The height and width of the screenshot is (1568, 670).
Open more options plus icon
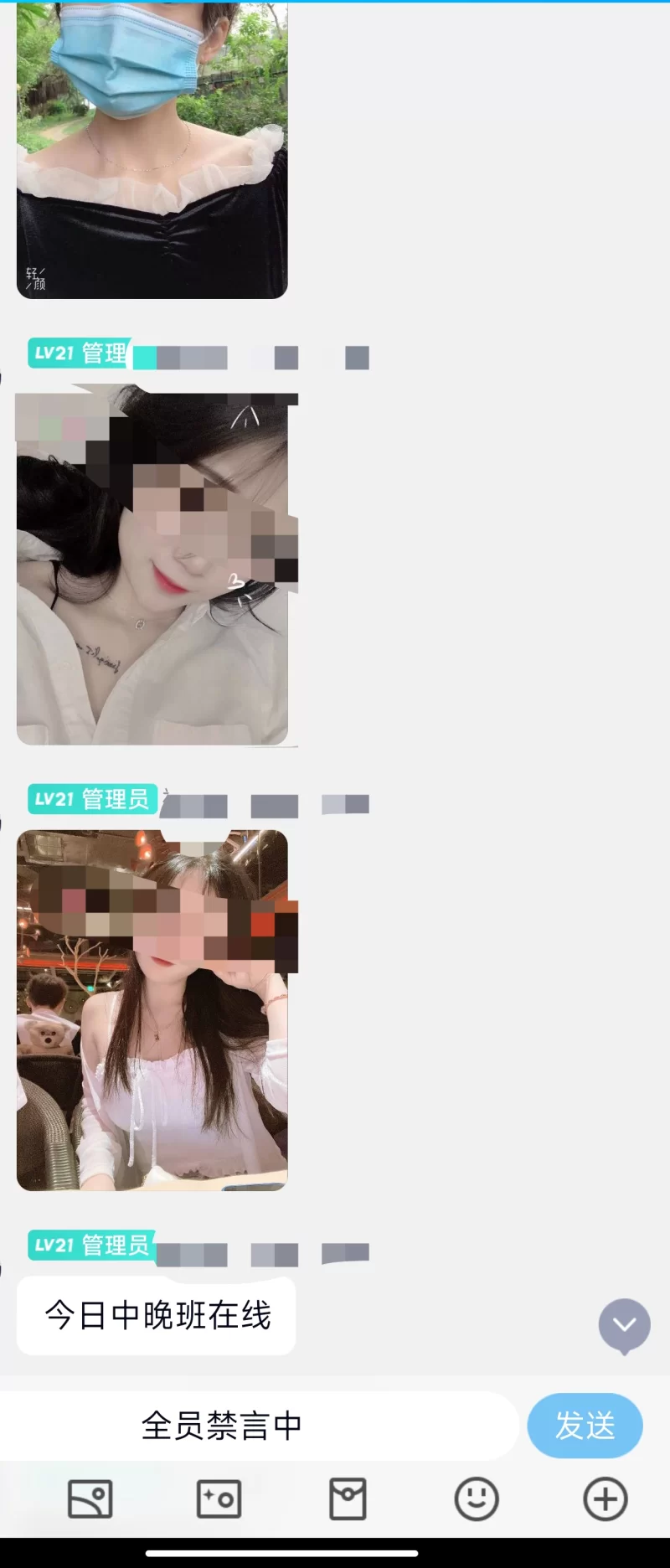[605, 1498]
